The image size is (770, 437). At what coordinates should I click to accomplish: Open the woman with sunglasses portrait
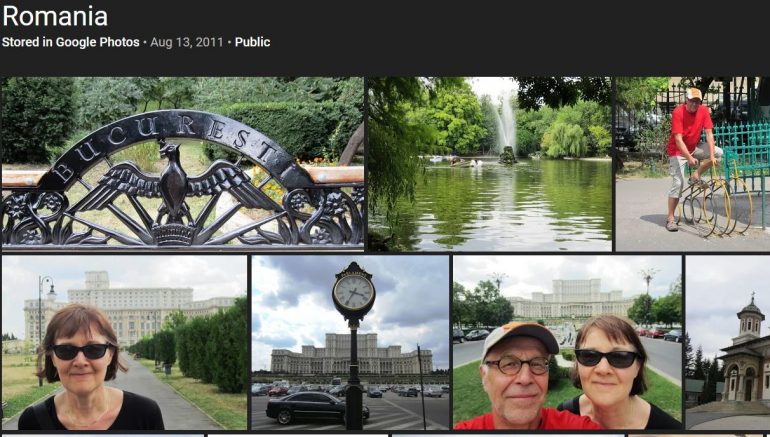click(124, 342)
